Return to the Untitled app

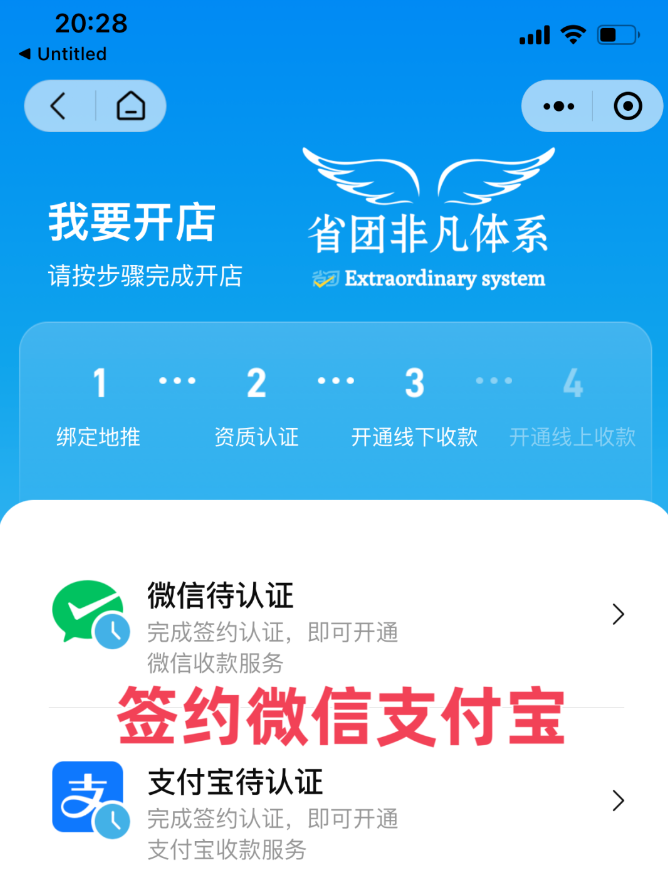[62, 54]
